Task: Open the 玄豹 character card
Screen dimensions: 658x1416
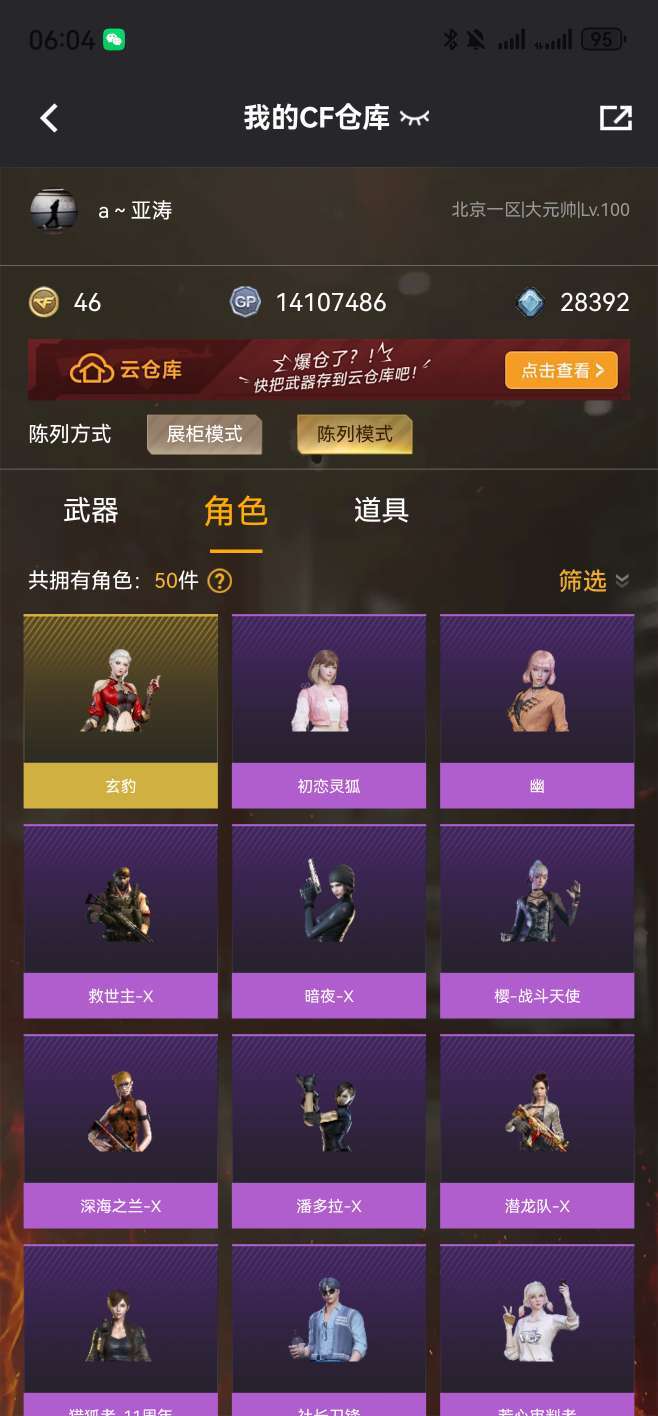Action: [121, 711]
